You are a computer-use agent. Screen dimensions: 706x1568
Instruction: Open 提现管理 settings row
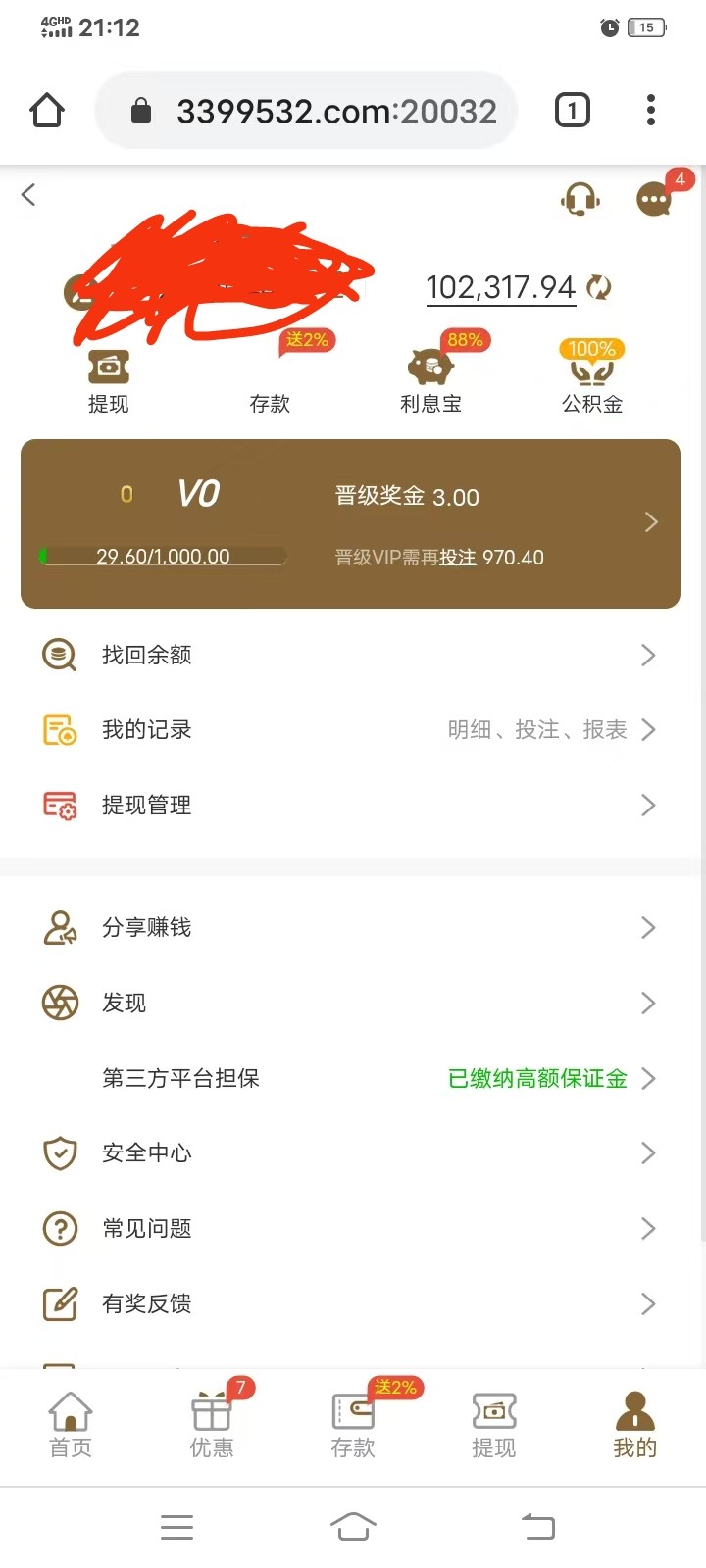pyautogui.click(x=350, y=806)
